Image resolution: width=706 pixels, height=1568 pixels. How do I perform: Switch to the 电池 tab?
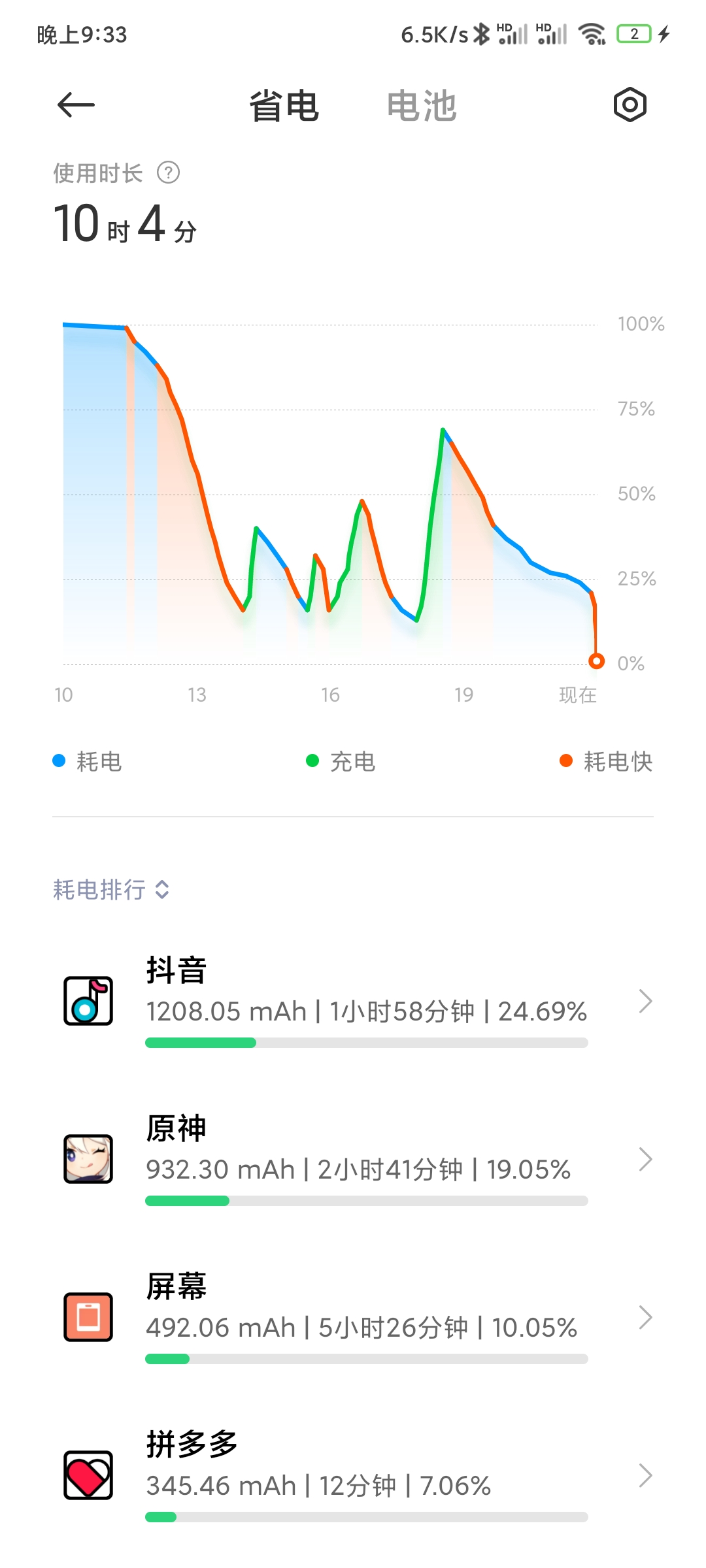422,106
